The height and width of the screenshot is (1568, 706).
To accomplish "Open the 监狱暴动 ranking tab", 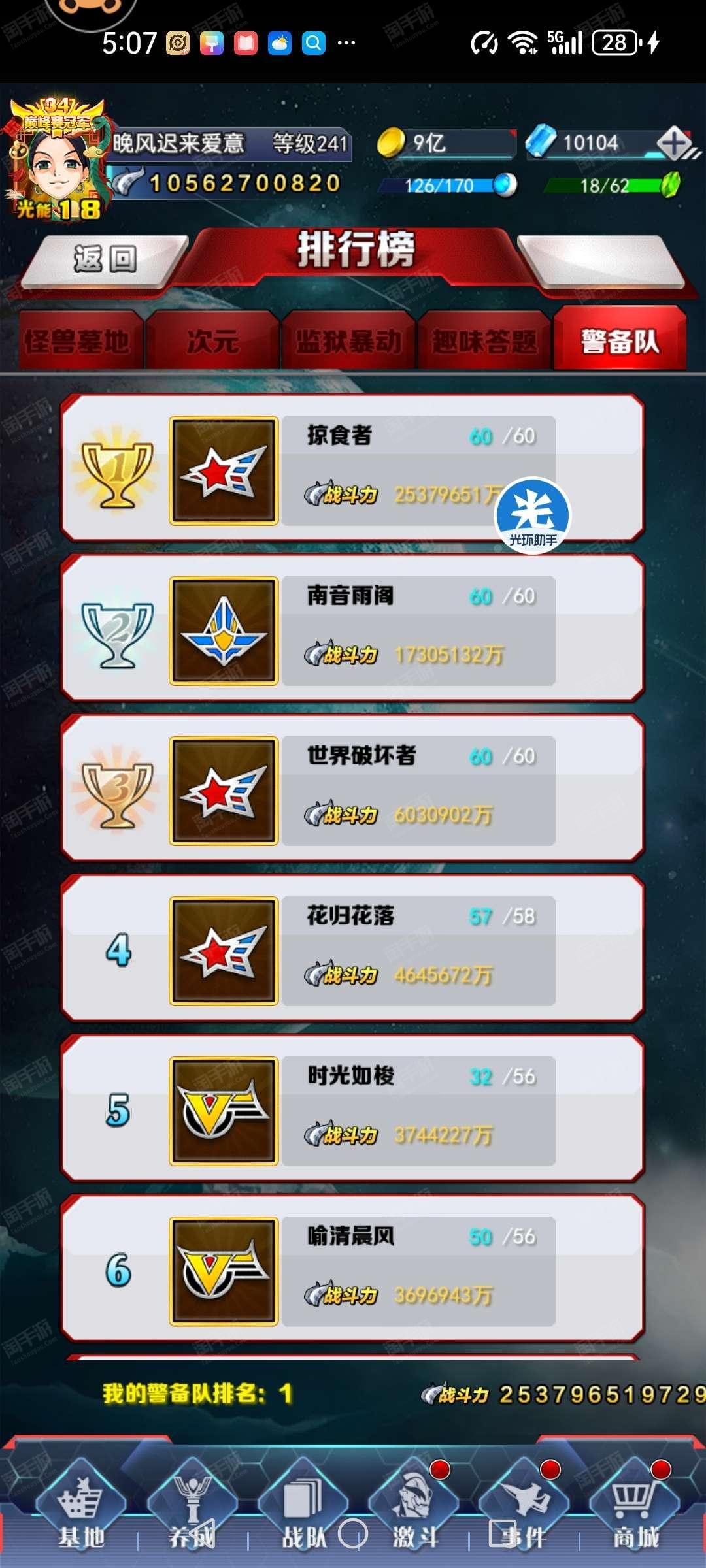I will tap(348, 342).
